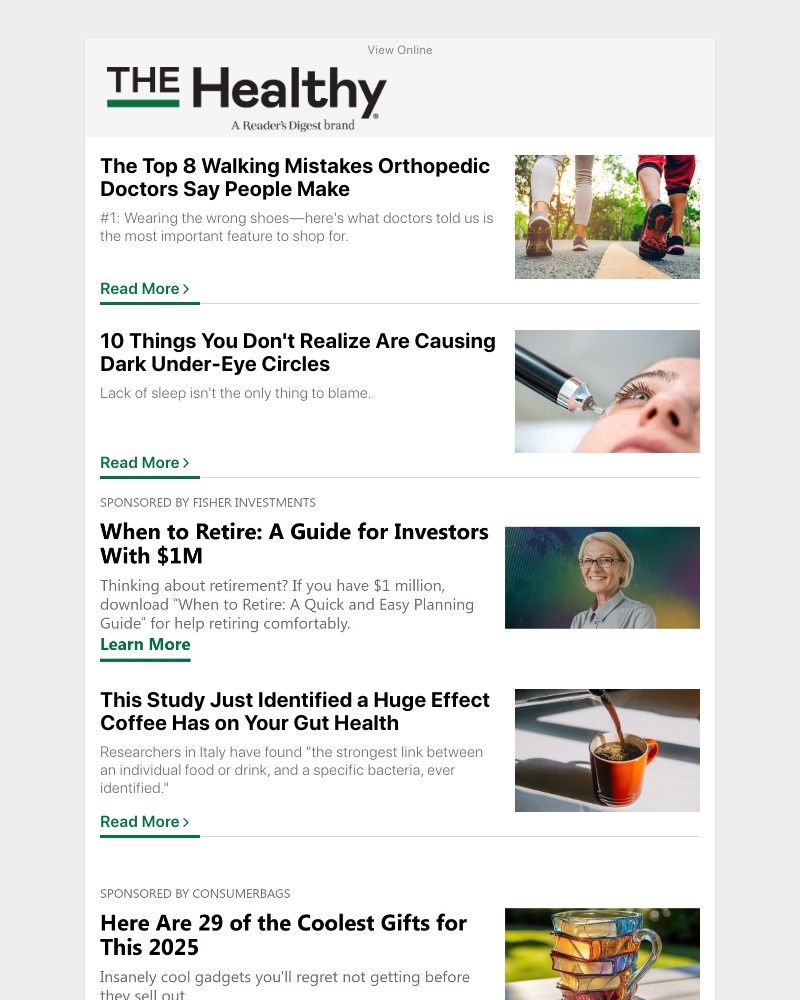This screenshot has width=800, height=1000.
Task: Open the Coffee Gut Health headline
Action: (295, 711)
